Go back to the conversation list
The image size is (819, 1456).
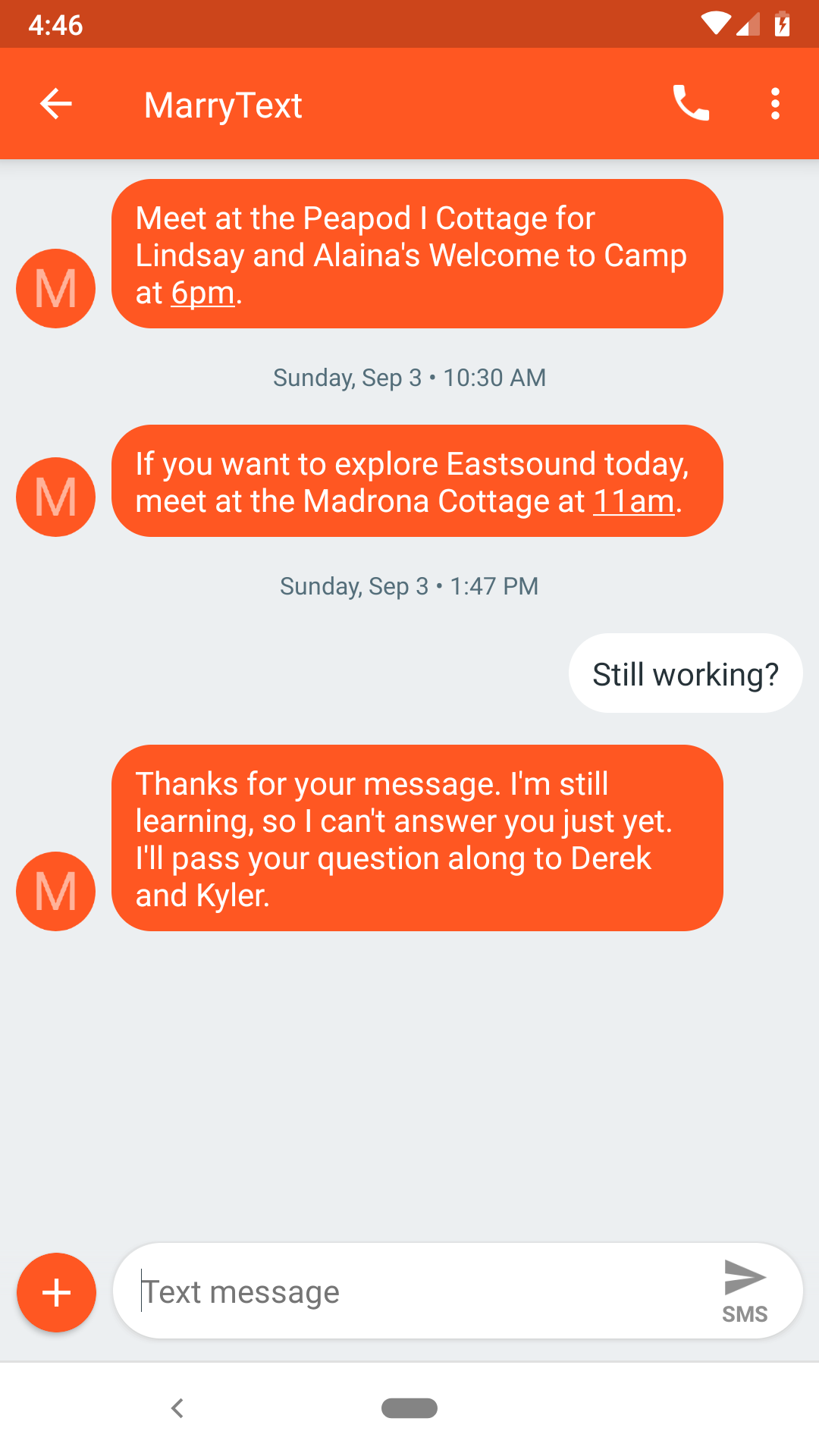pyautogui.click(x=56, y=104)
